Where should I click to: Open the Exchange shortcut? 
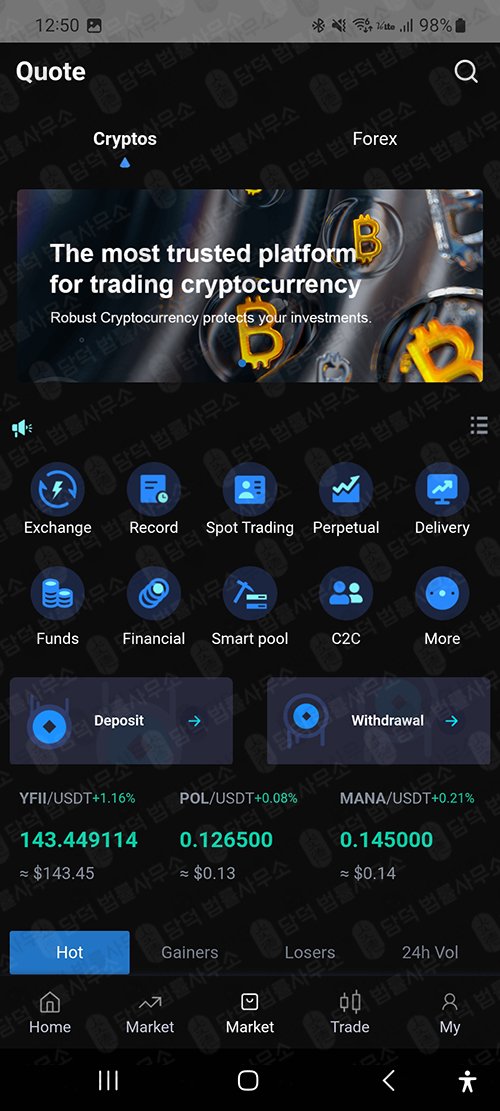pyautogui.click(x=57, y=500)
